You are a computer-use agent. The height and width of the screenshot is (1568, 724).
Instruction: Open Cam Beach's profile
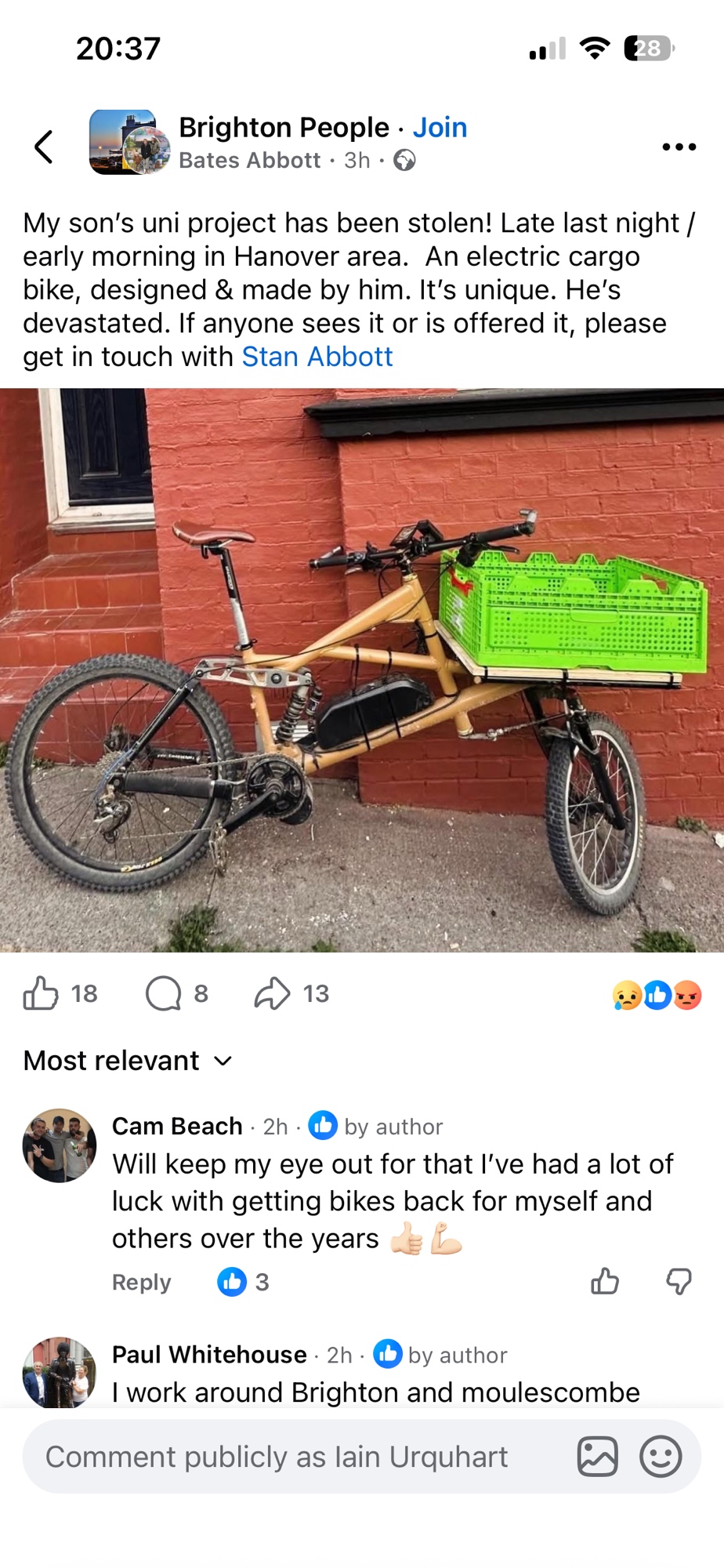[x=177, y=1126]
